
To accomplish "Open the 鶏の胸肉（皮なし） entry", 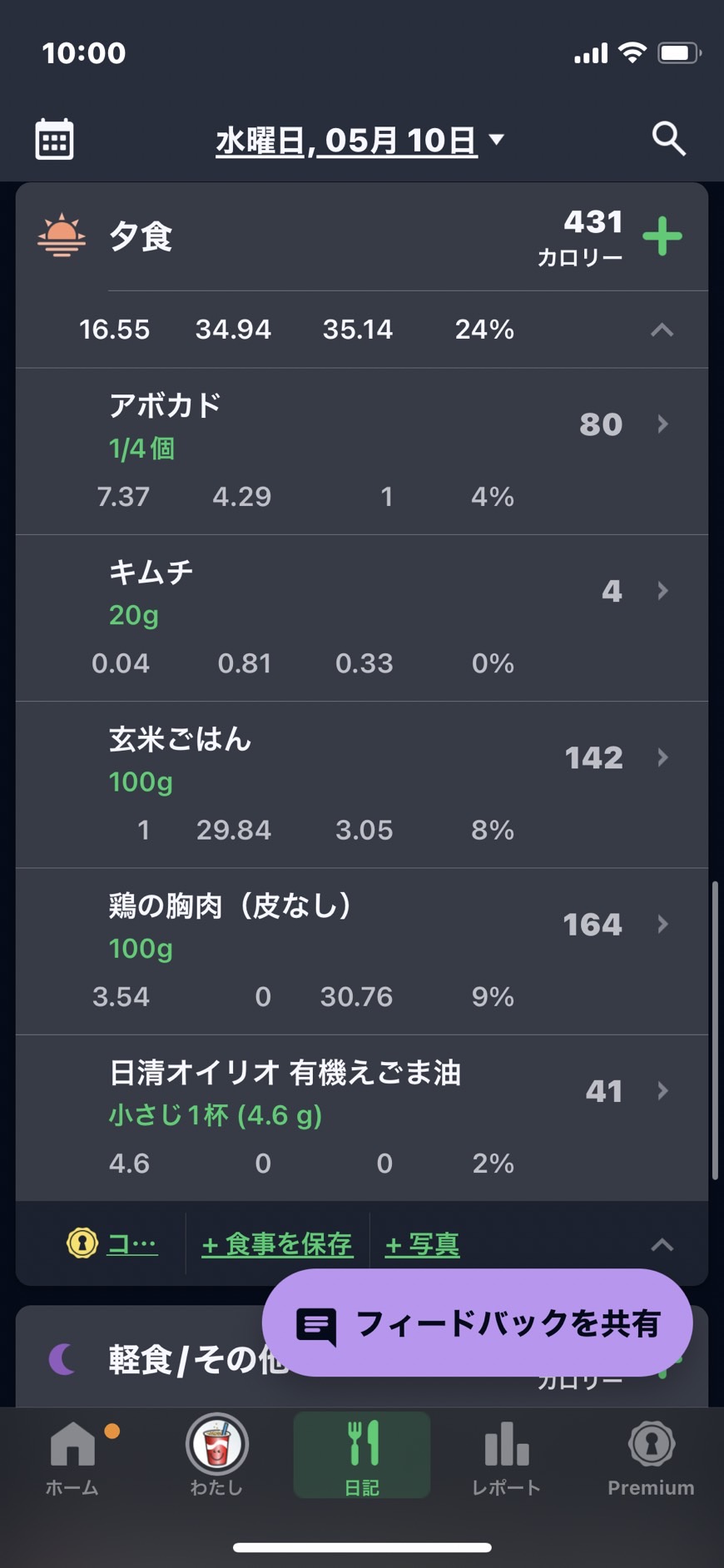I will click(362, 951).
